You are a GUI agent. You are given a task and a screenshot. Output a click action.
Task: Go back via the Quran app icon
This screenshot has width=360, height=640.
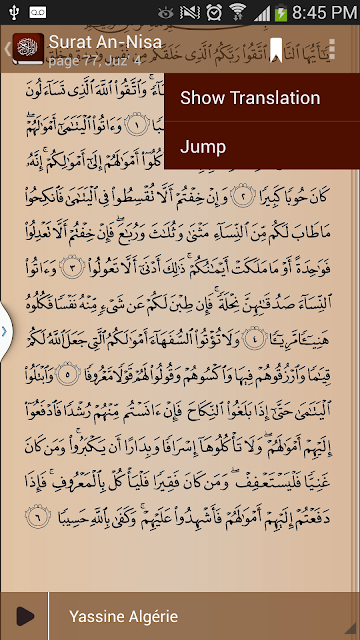[x=28, y=49]
